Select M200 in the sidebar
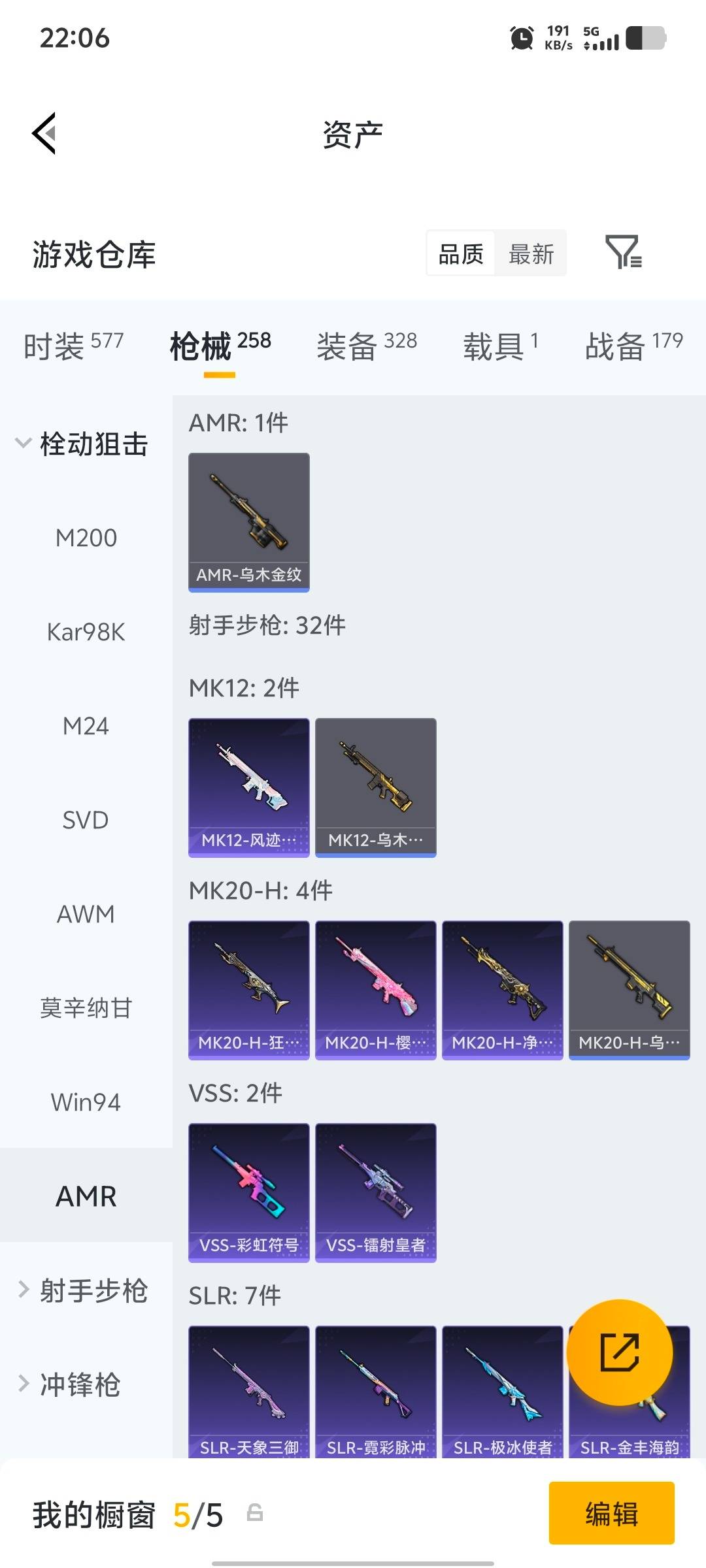Image resolution: width=706 pixels, height=1568 pixels. click(85, 538)
